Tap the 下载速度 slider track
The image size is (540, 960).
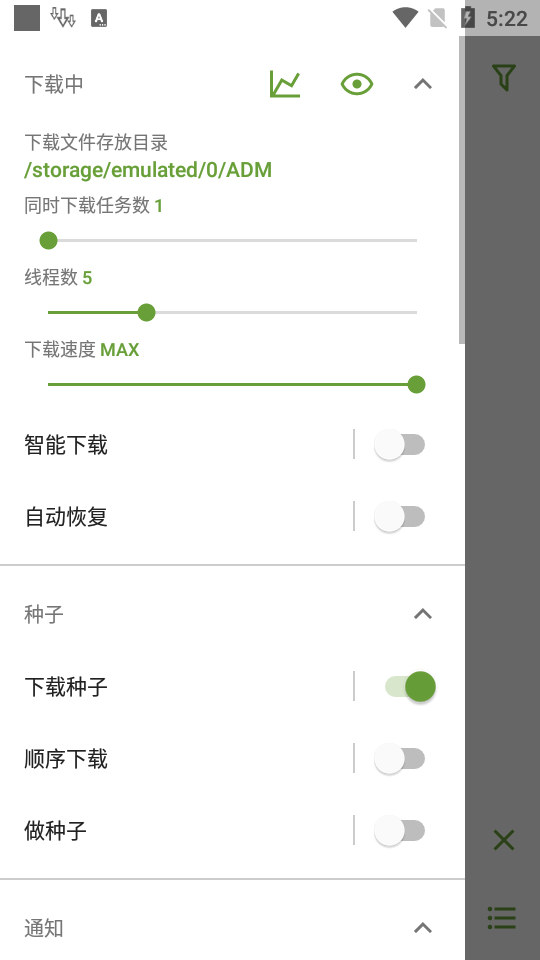232,384
